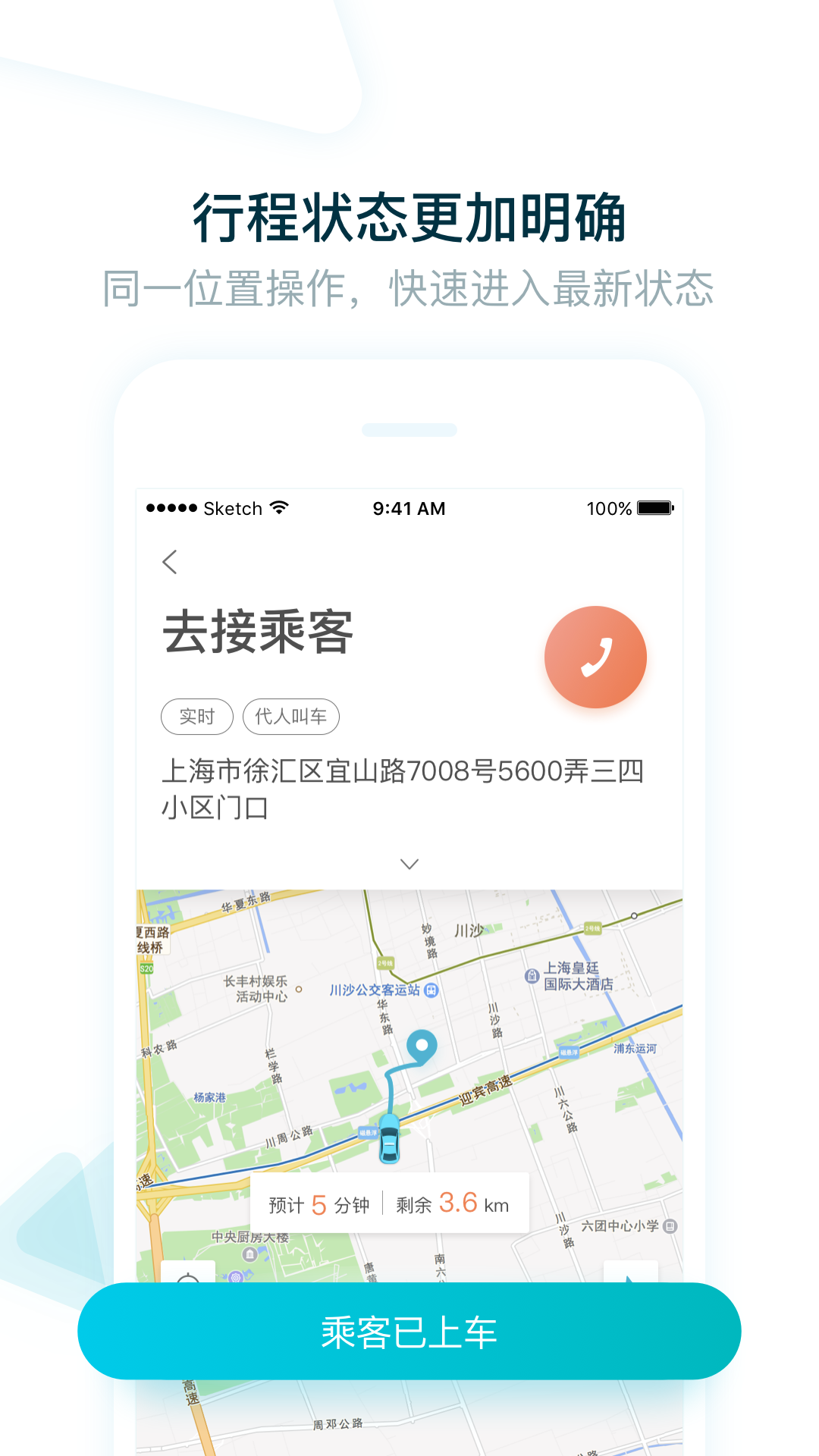Tap the orange phone icon to call passenger
This screenshot has height=1456, width=819.
pyautogui.click(x=596, y=657)
